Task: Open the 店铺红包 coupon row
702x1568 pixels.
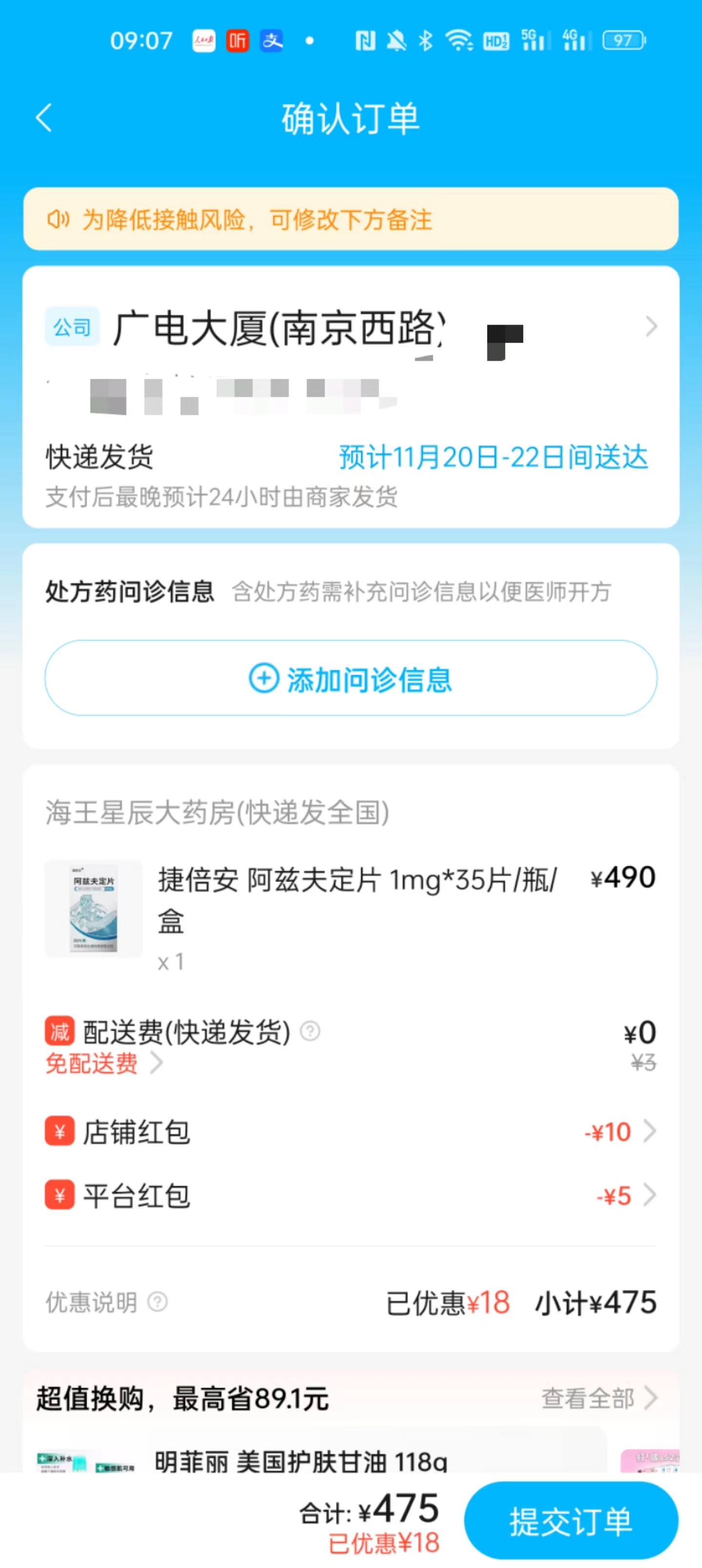Action: 350,1132
